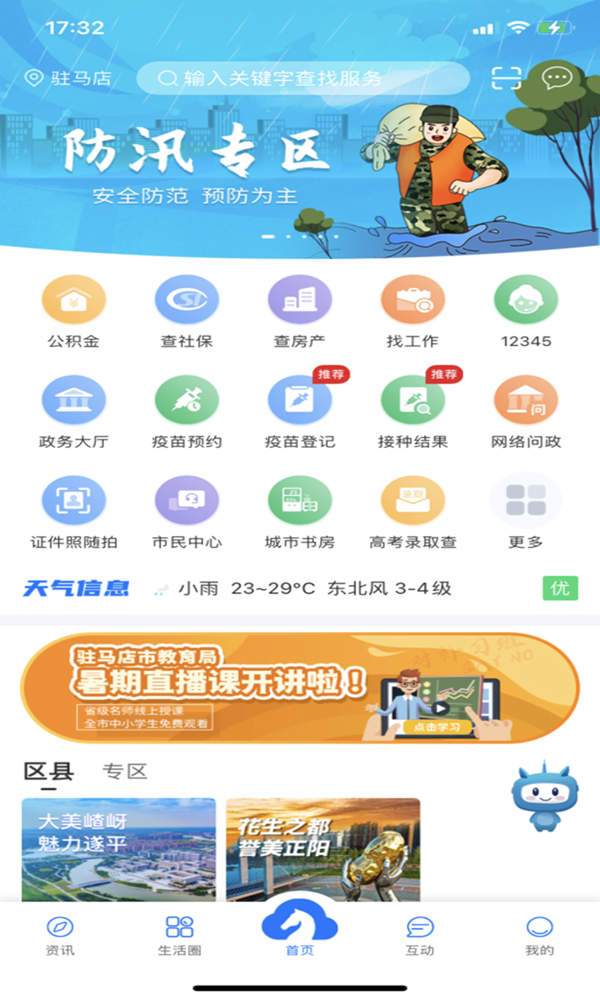The width and height of the screenshot is (600, 1000).
Task: Open the 12345 hotline service
Action: pos(526,312)
